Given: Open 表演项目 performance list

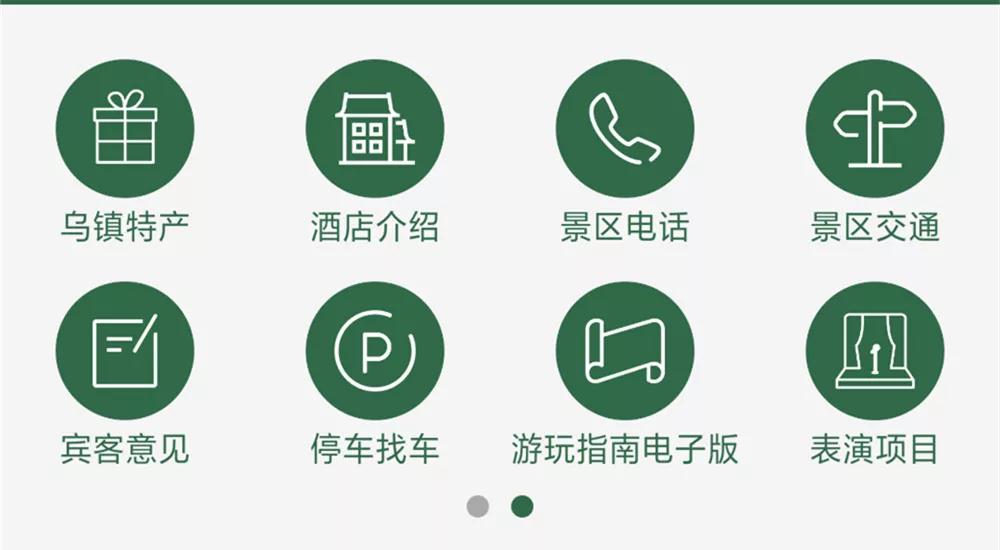Looking at the screenshot, I should 875,351.
